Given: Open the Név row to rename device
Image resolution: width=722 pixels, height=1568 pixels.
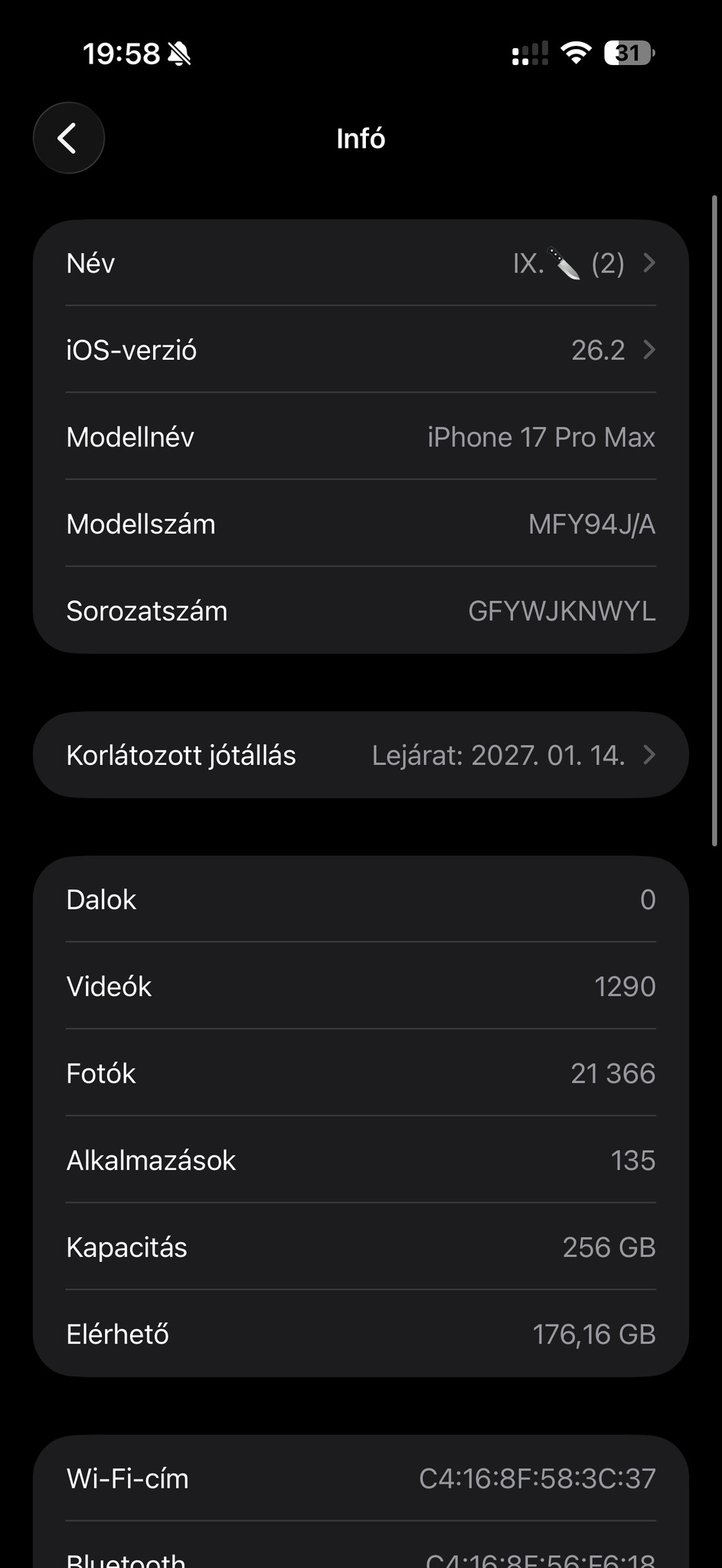Looking at the screenshot, I should pyautogui.click(x=361, y=263).
